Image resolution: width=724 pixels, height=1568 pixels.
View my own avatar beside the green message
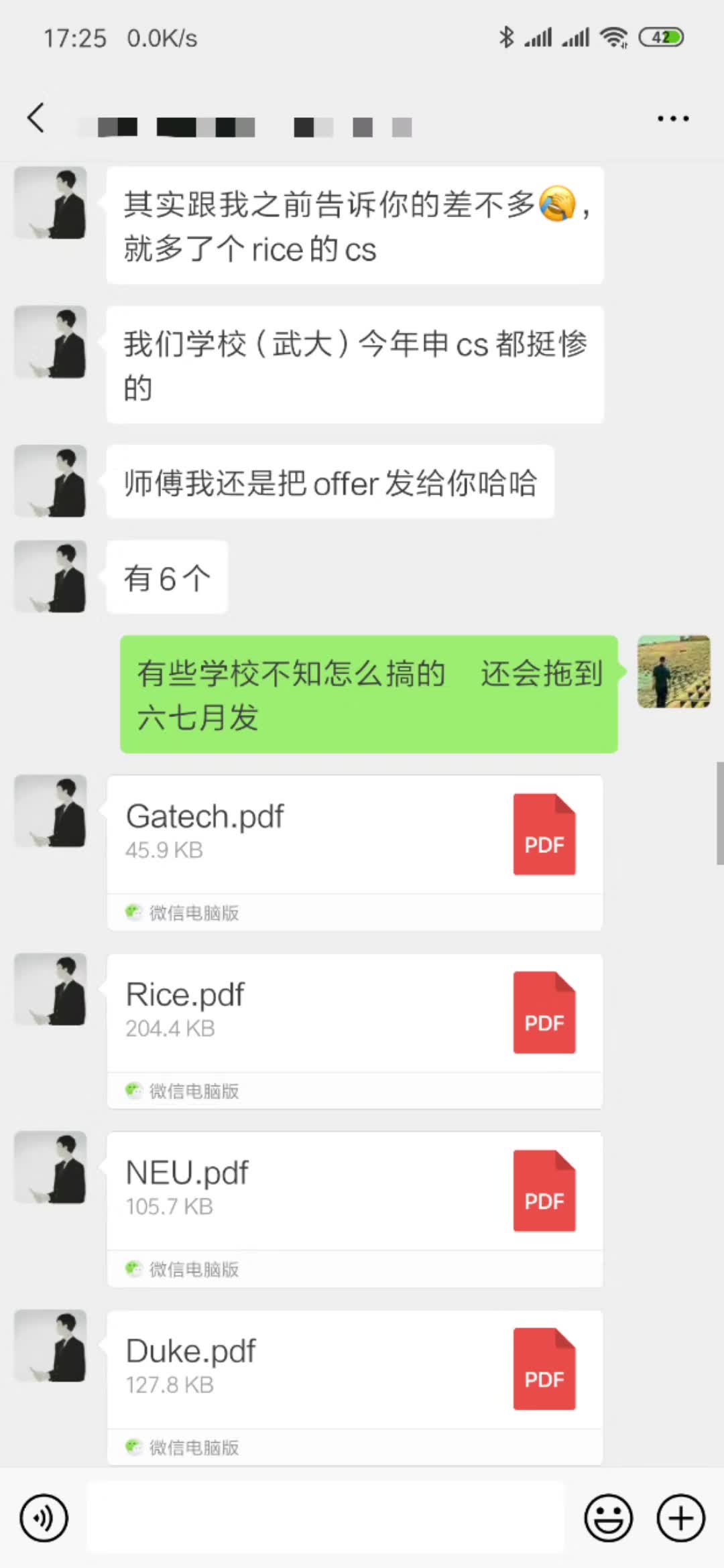673,671
